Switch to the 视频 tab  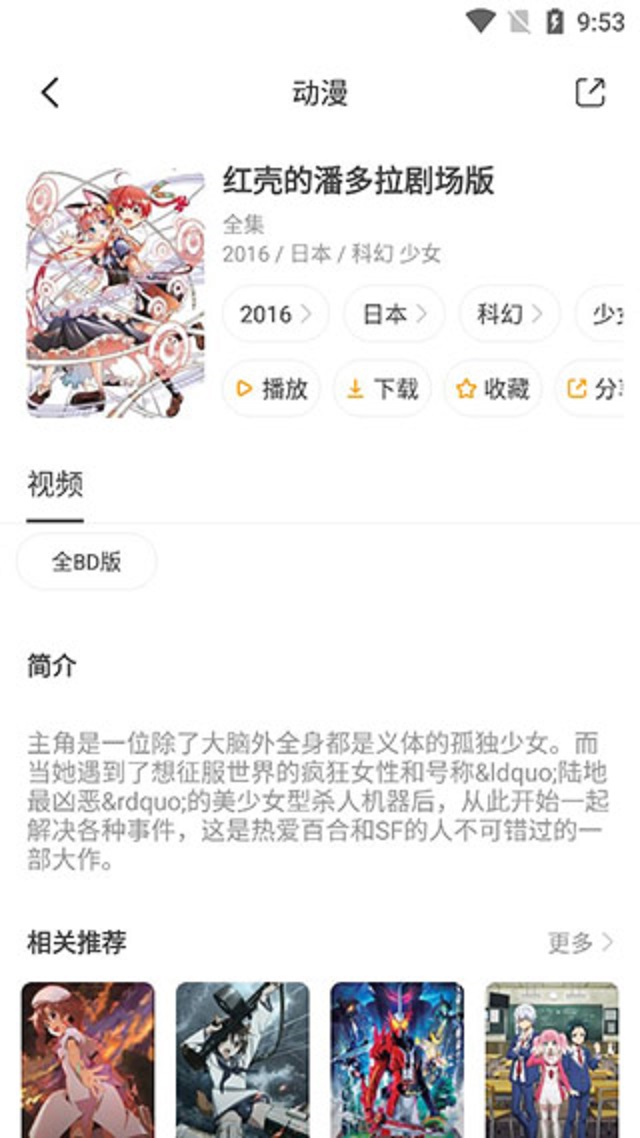55,485
